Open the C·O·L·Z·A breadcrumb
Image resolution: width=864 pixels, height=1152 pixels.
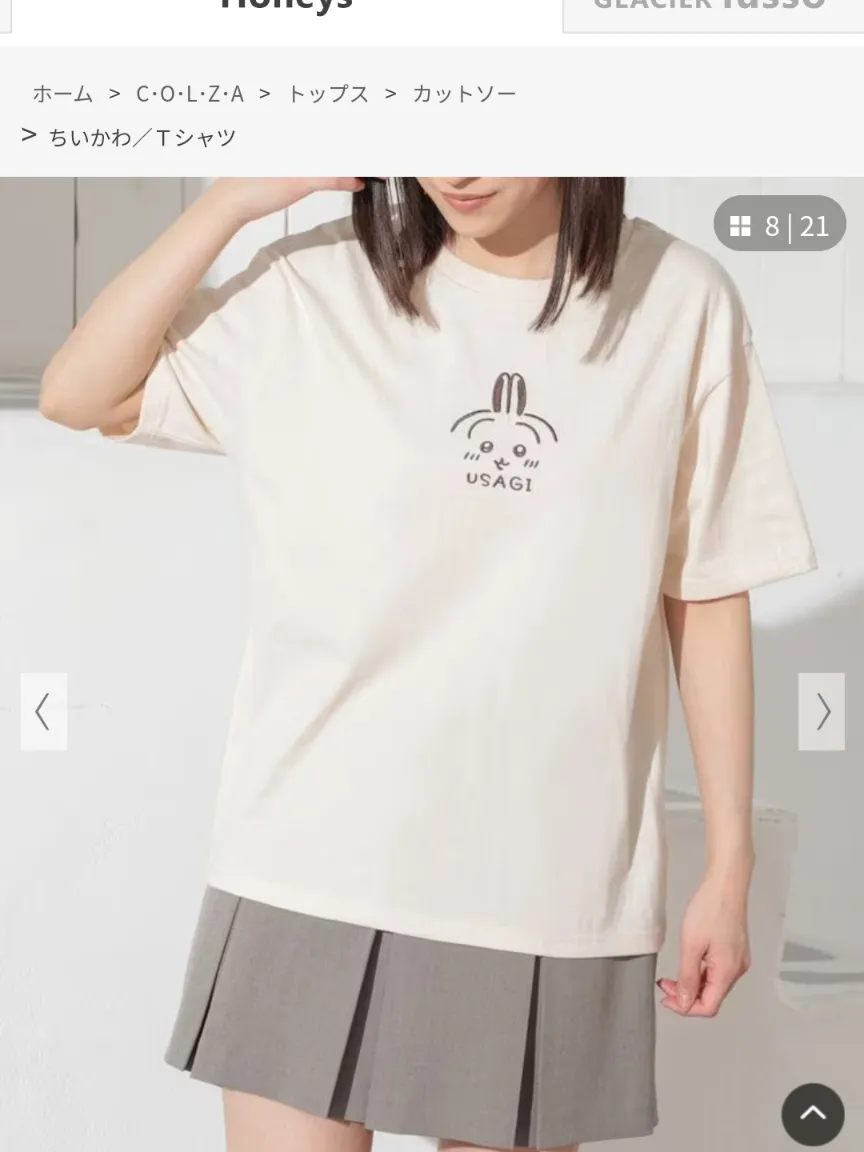pyautogui.click(x=190, y=94)
